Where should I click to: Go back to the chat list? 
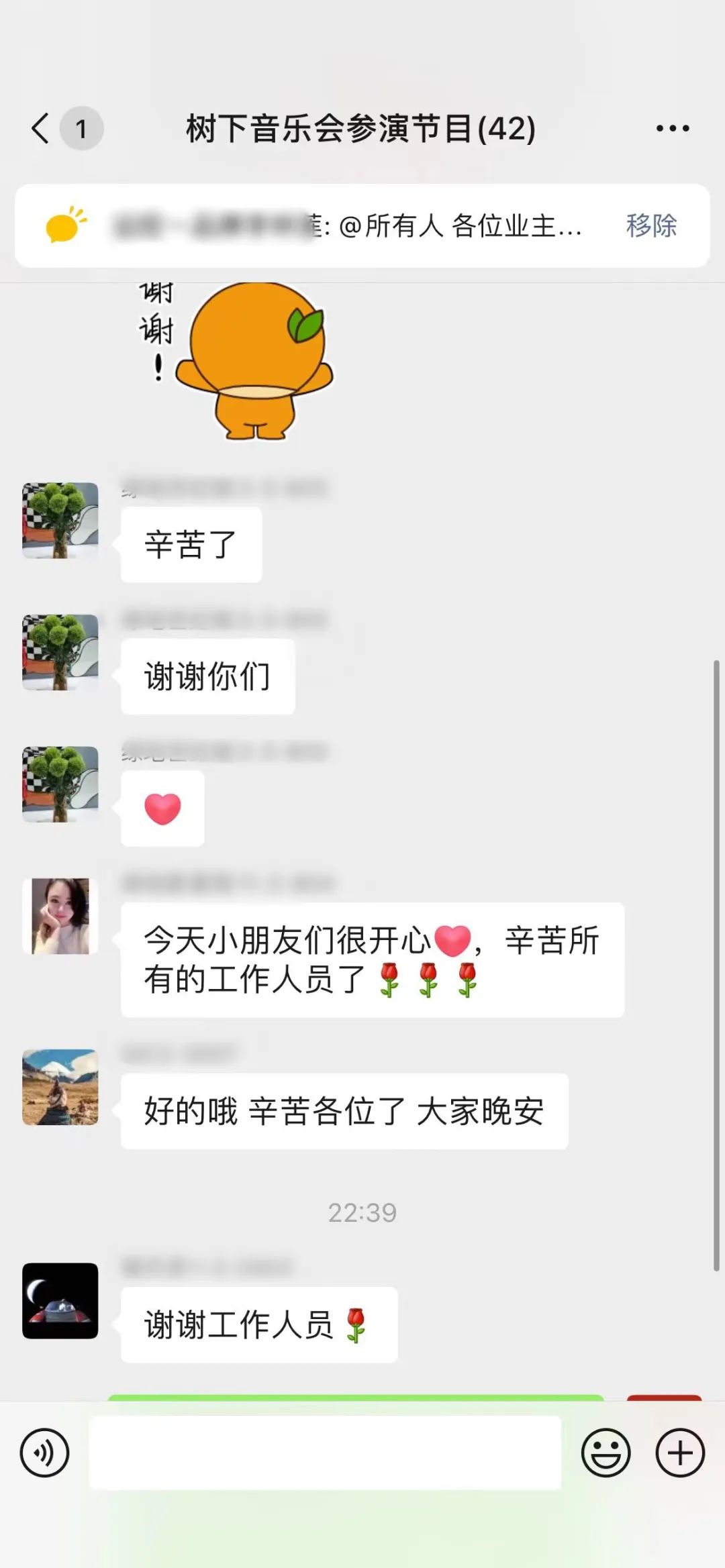(x=42, y=127)
